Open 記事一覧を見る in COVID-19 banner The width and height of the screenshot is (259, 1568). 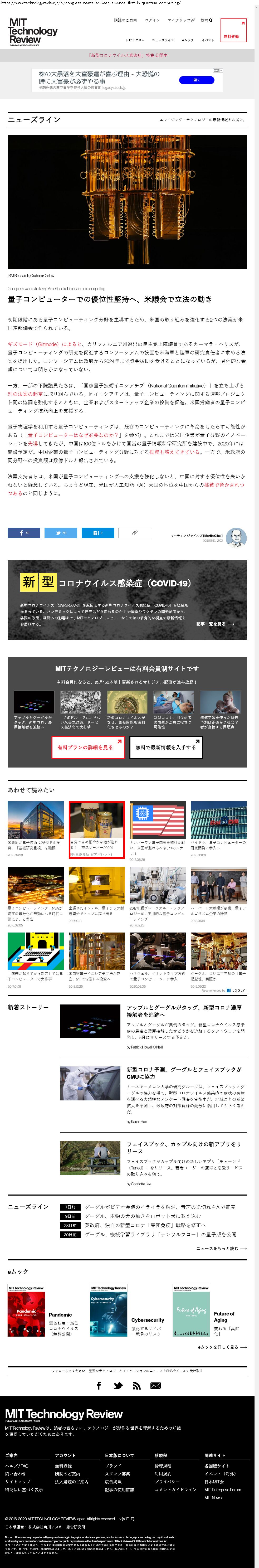(x=215, y=624)
